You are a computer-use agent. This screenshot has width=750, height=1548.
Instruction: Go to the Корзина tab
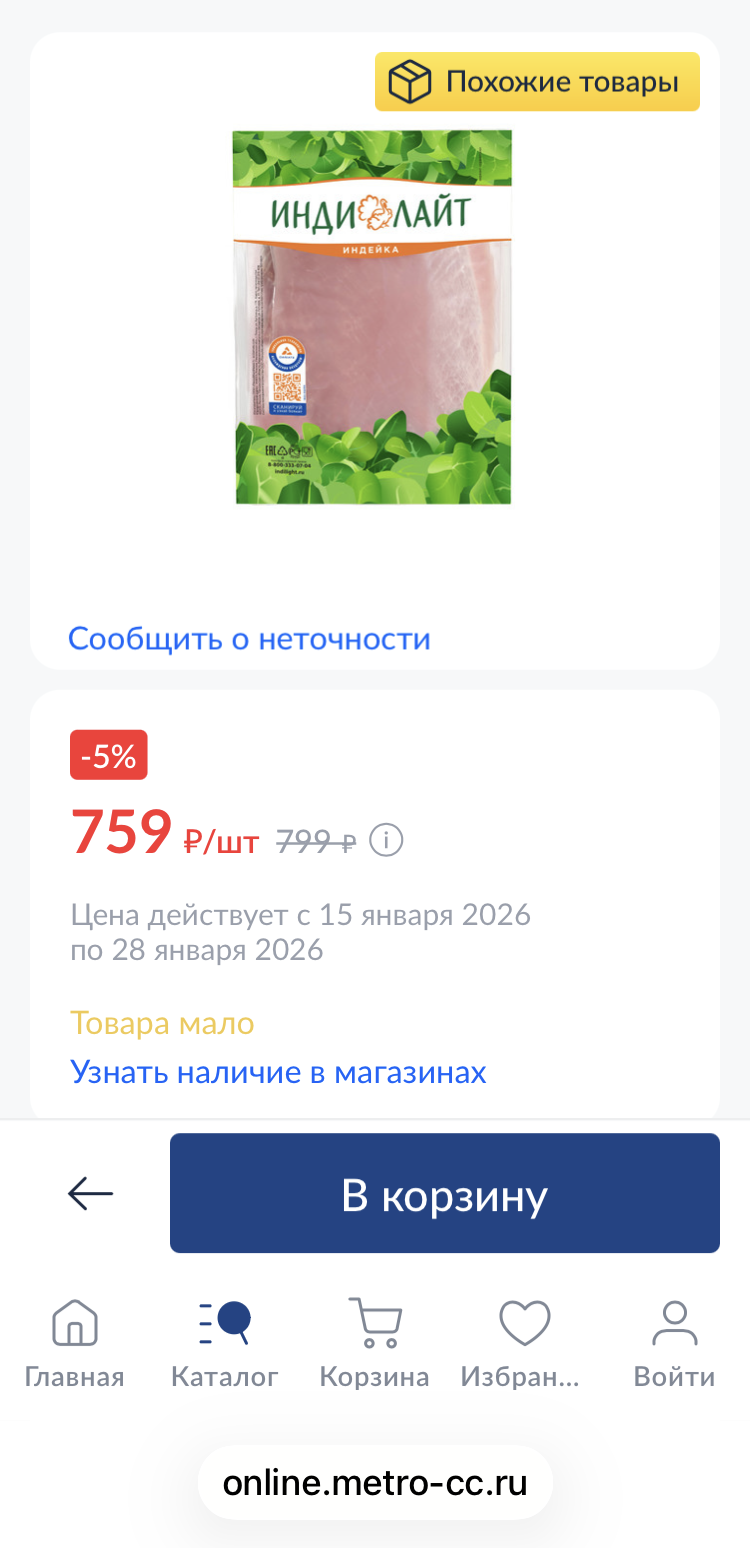click(374, 1343)
